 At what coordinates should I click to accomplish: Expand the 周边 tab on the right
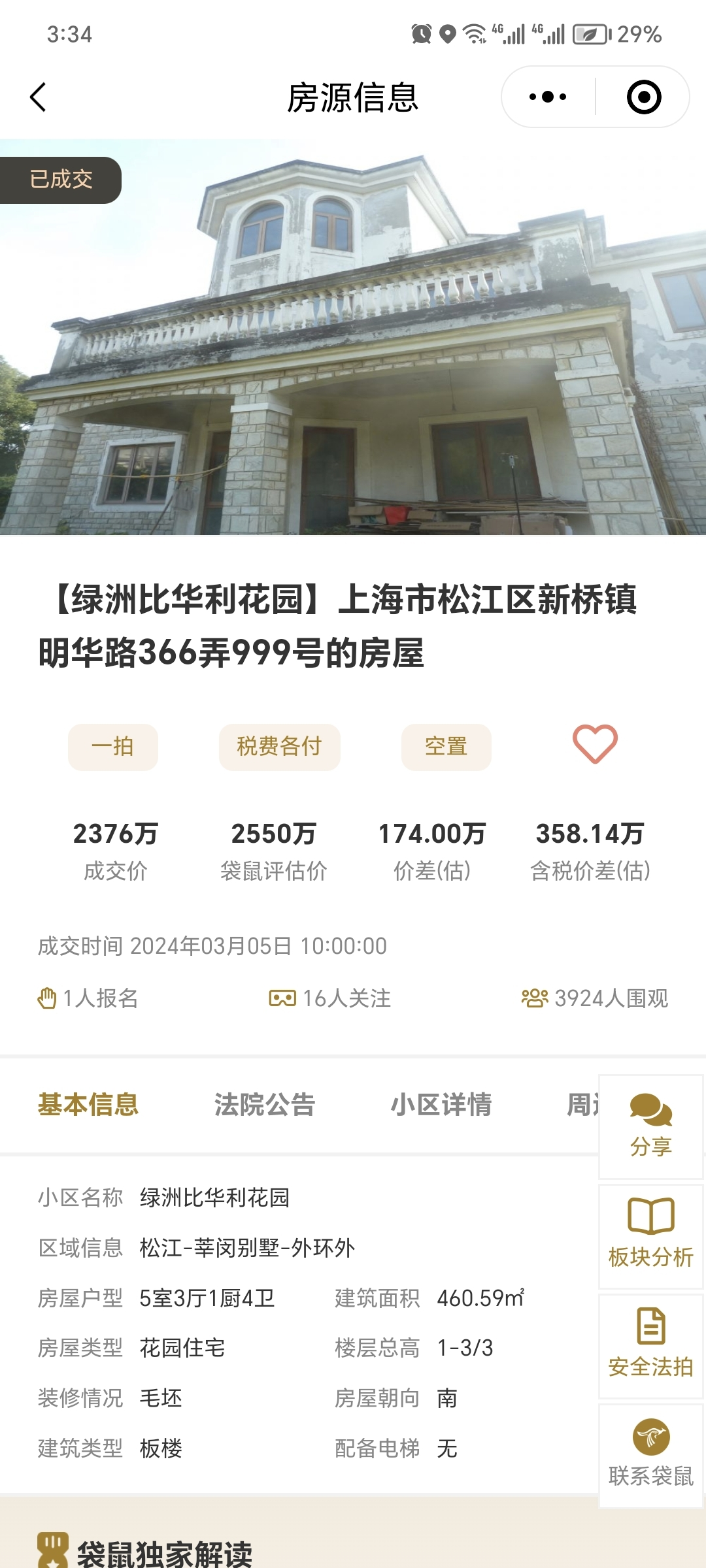(x=580, y=1104)
